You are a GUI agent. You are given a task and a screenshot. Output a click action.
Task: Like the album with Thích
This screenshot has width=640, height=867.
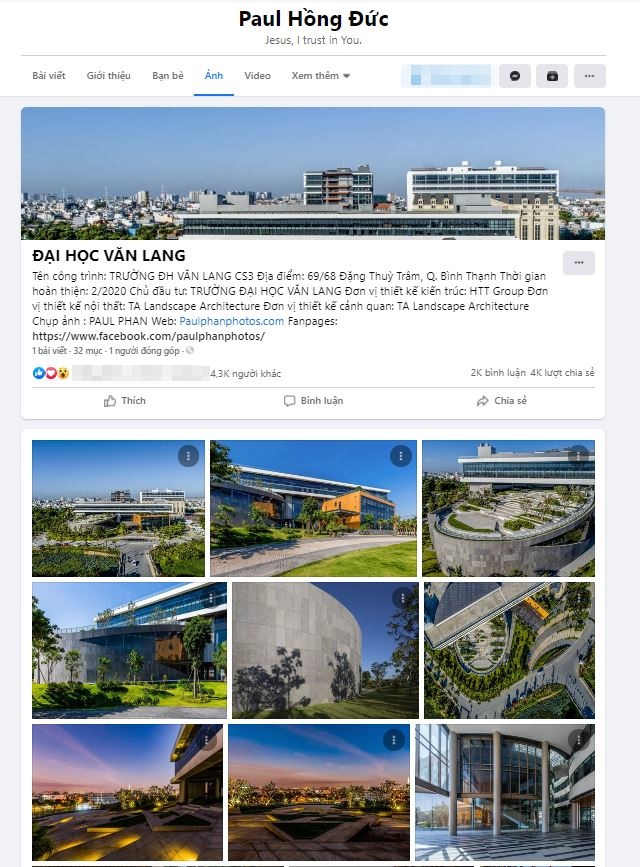tap(125, 401)
